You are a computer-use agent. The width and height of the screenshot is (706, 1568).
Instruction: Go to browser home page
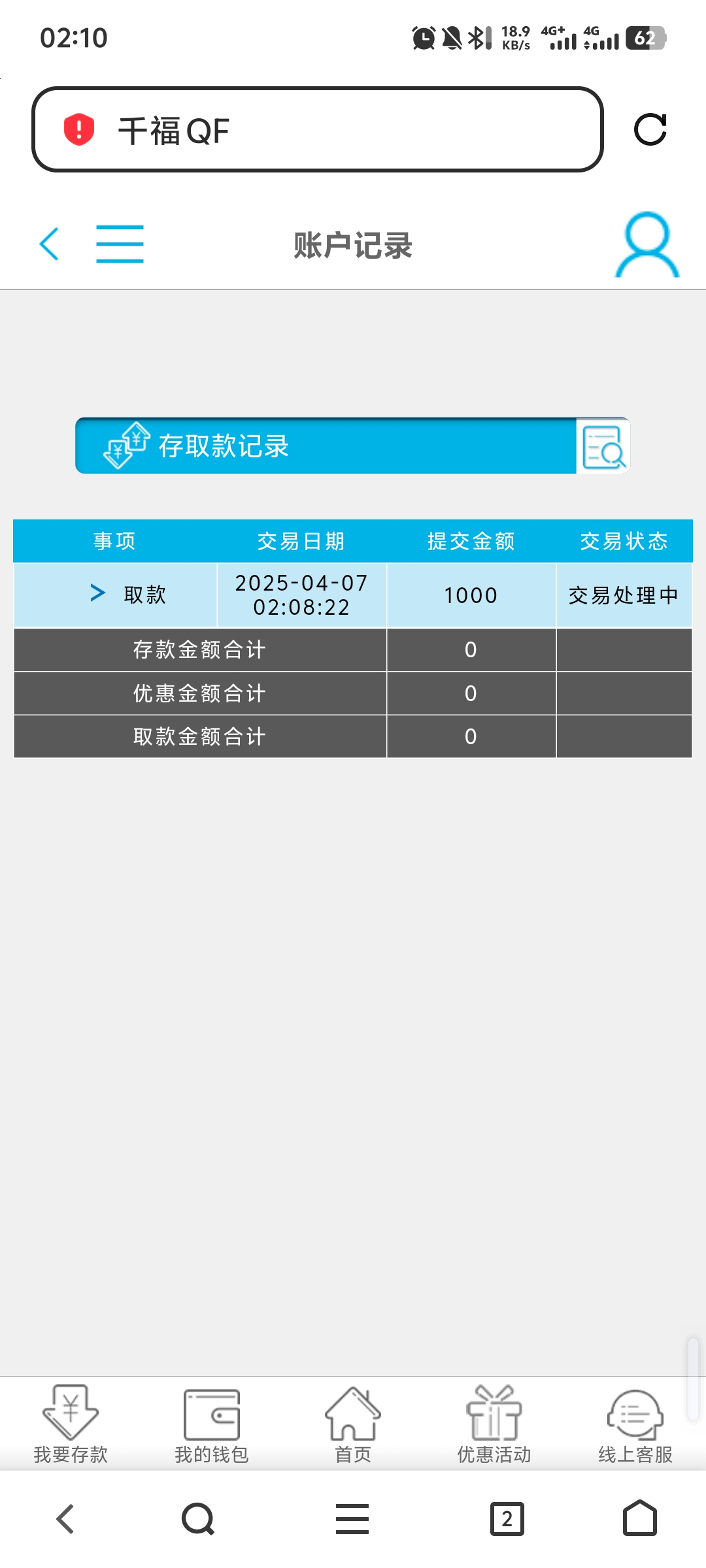point(639,1518)
